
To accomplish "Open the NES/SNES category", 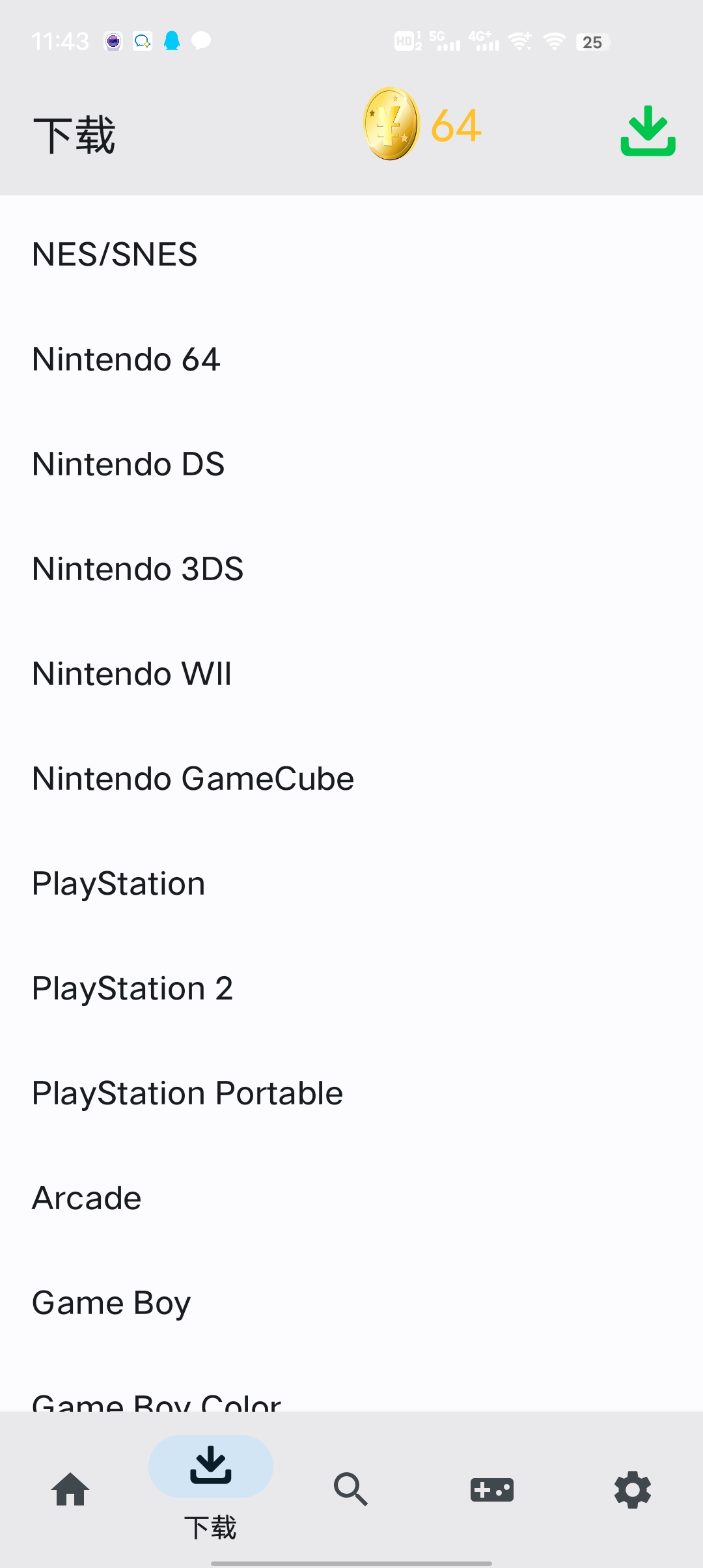I will (351, 254).
